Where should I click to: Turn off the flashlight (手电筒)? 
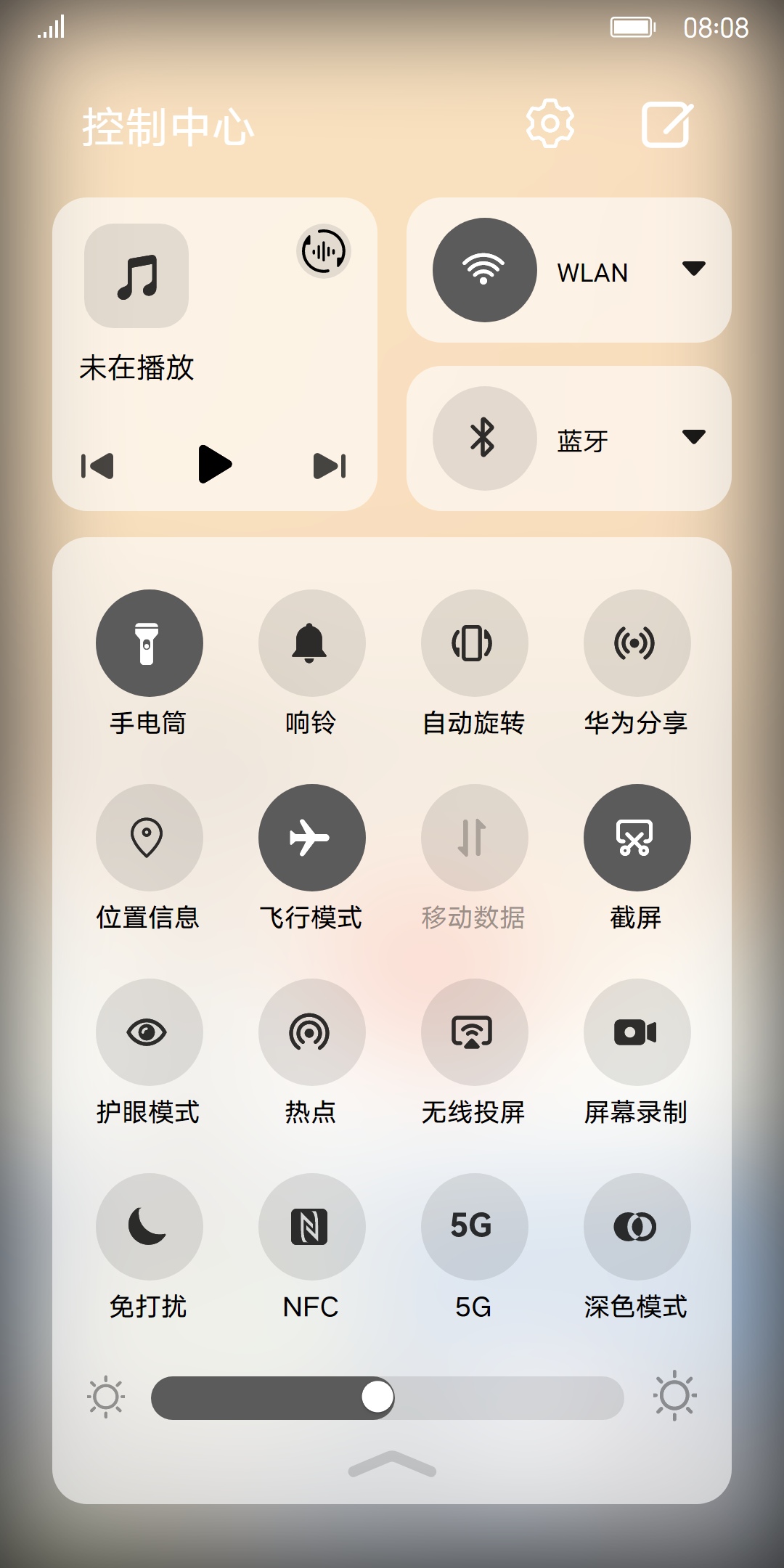[x=150, y=643]
